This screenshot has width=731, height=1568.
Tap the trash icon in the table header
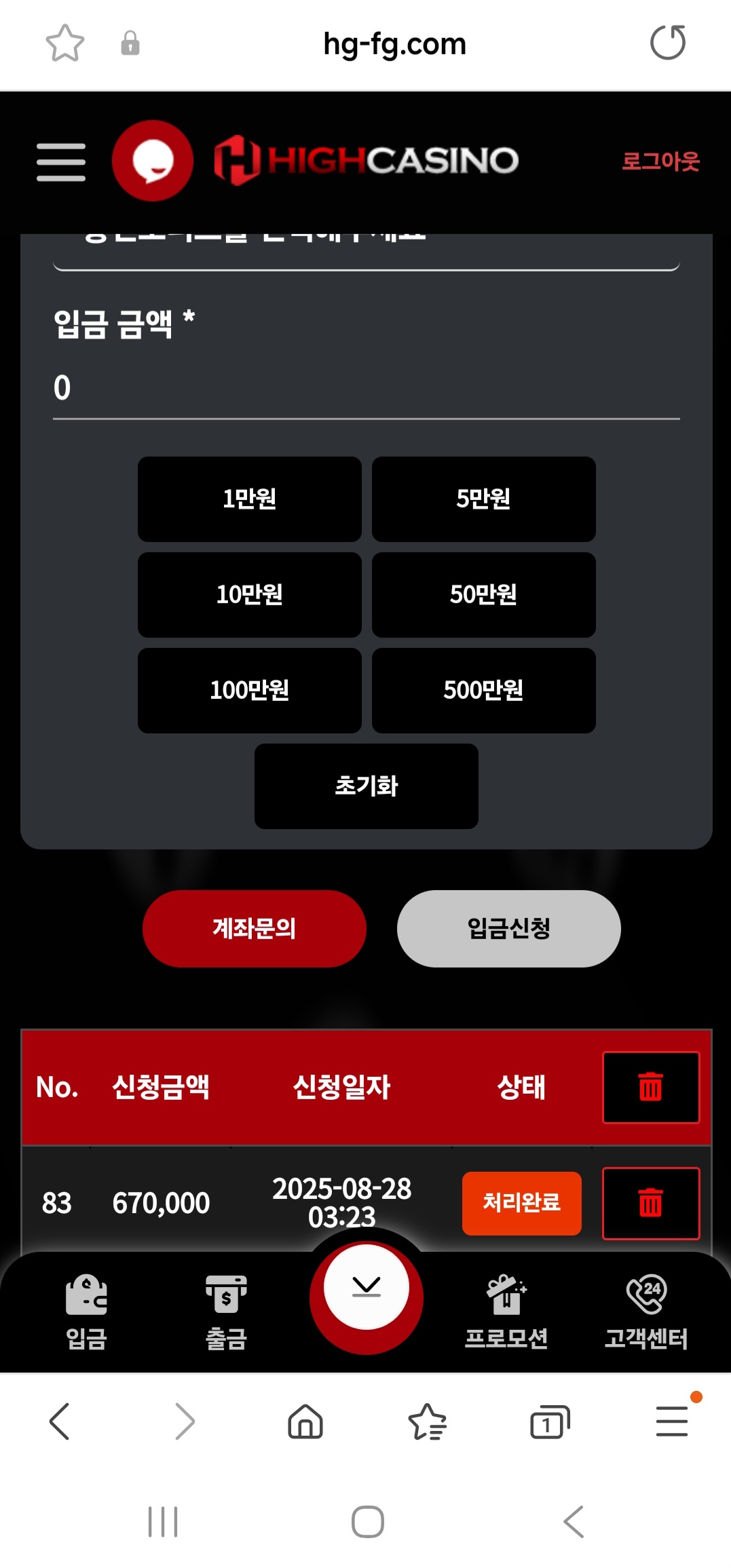tap(650, 1087)
